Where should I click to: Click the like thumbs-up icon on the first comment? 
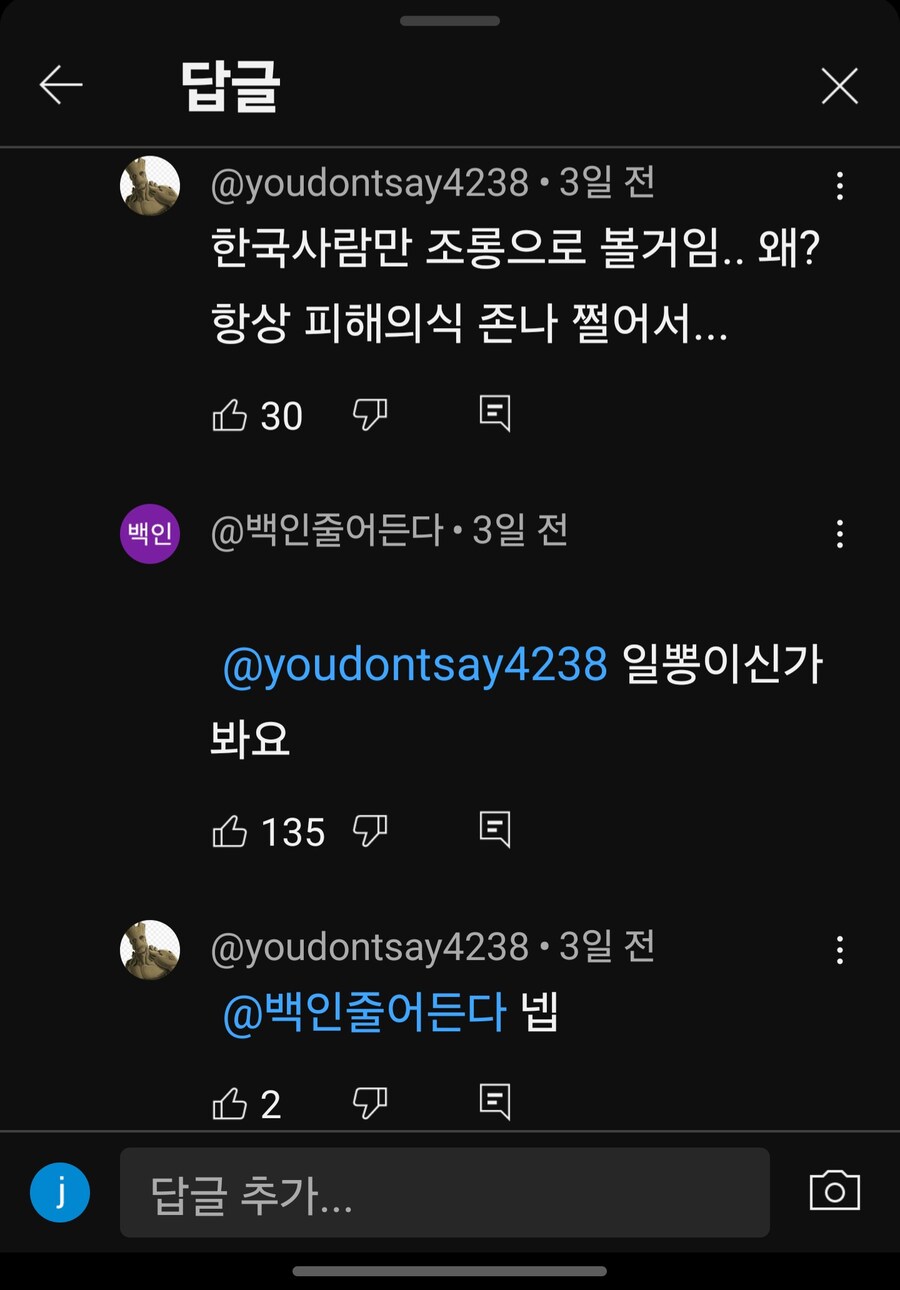231,414
